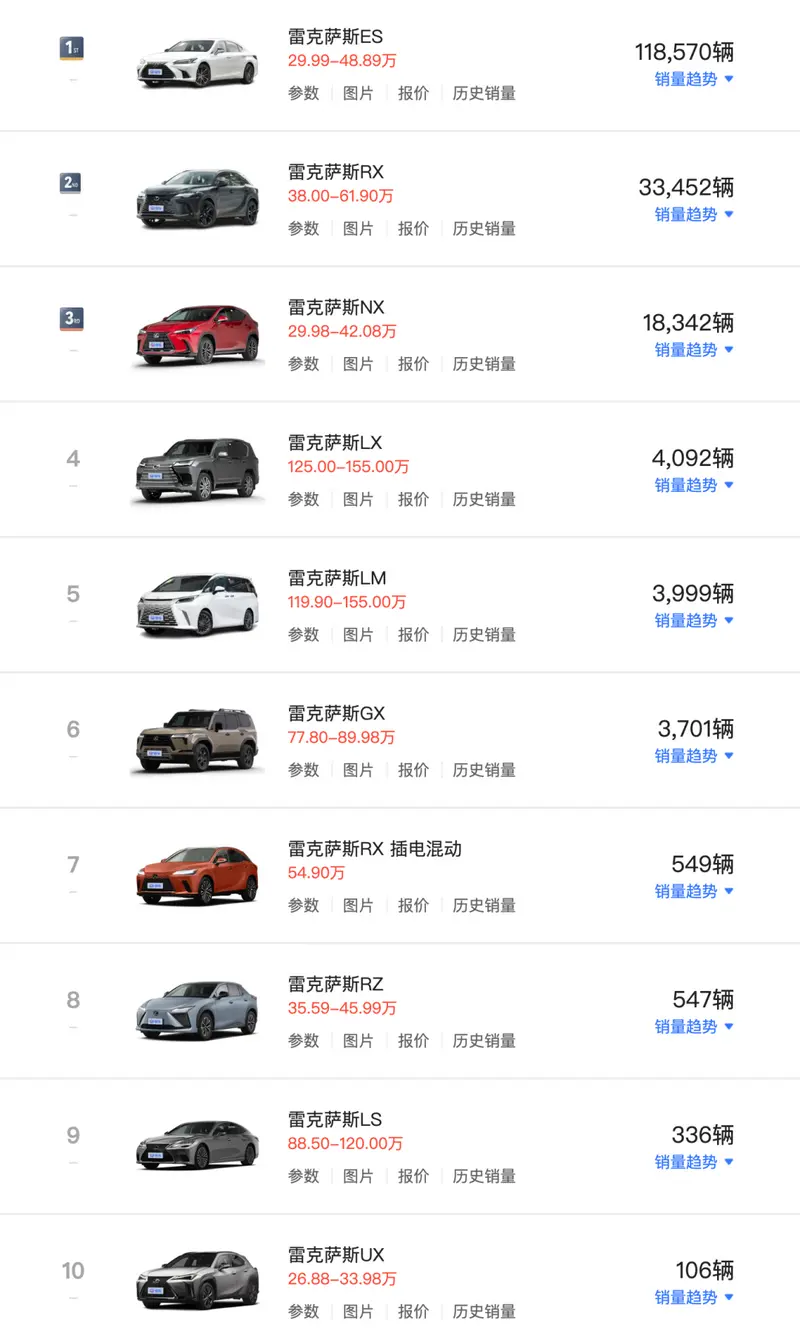
Task: Open 图片 for 雷克萨斯RZ
Action: pos(359,1040)
